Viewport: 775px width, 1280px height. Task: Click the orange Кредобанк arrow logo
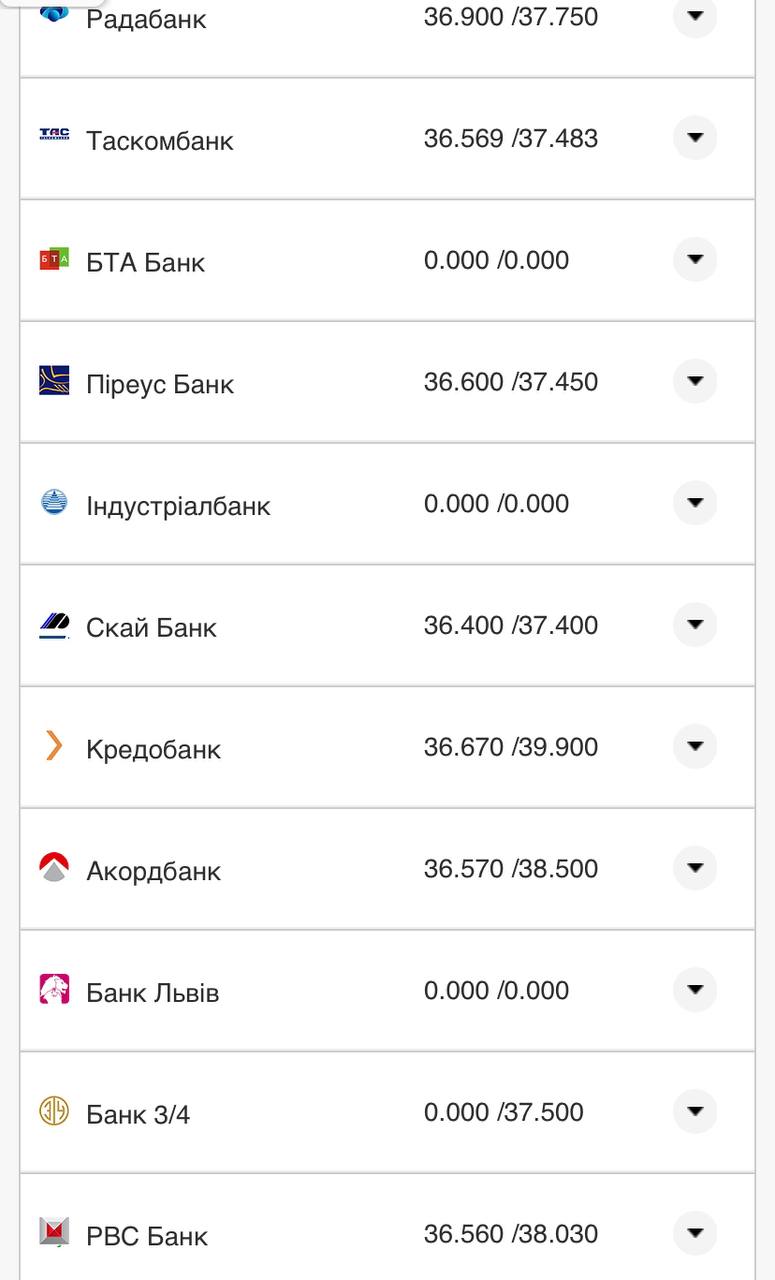52,747
